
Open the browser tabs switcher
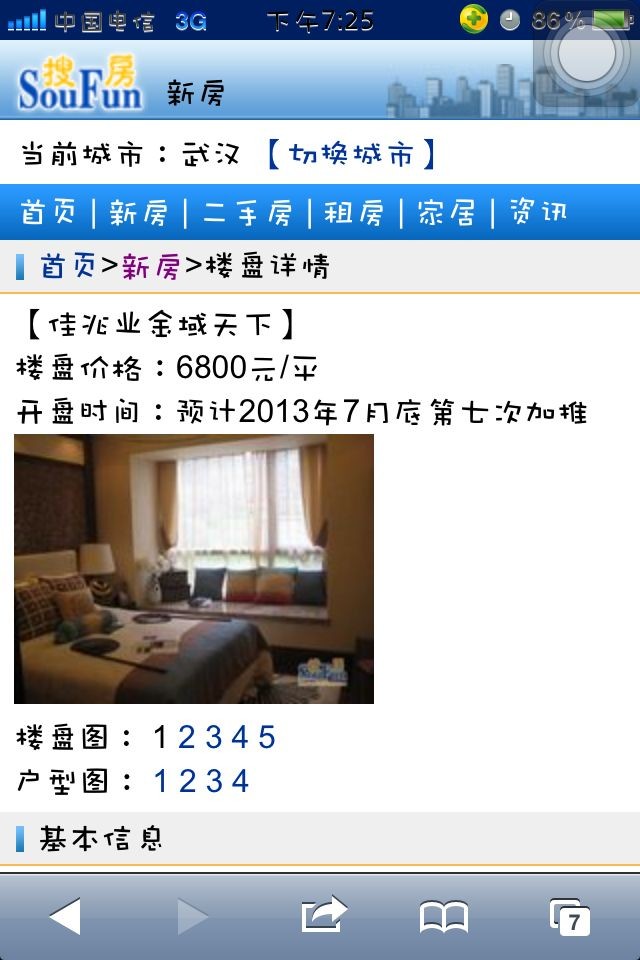tap(570, 916)
